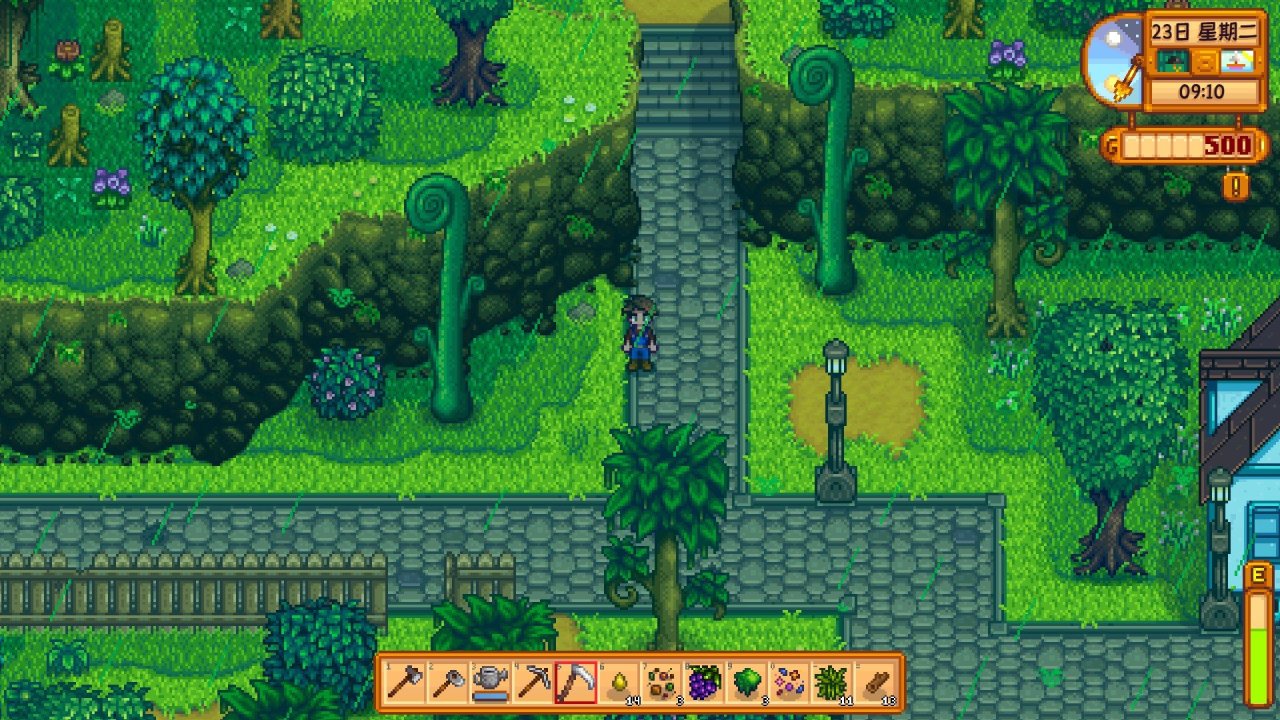Select the mixed seeds in slot 7
This screenshot has height=720, width=1280.
coord(662,683)
